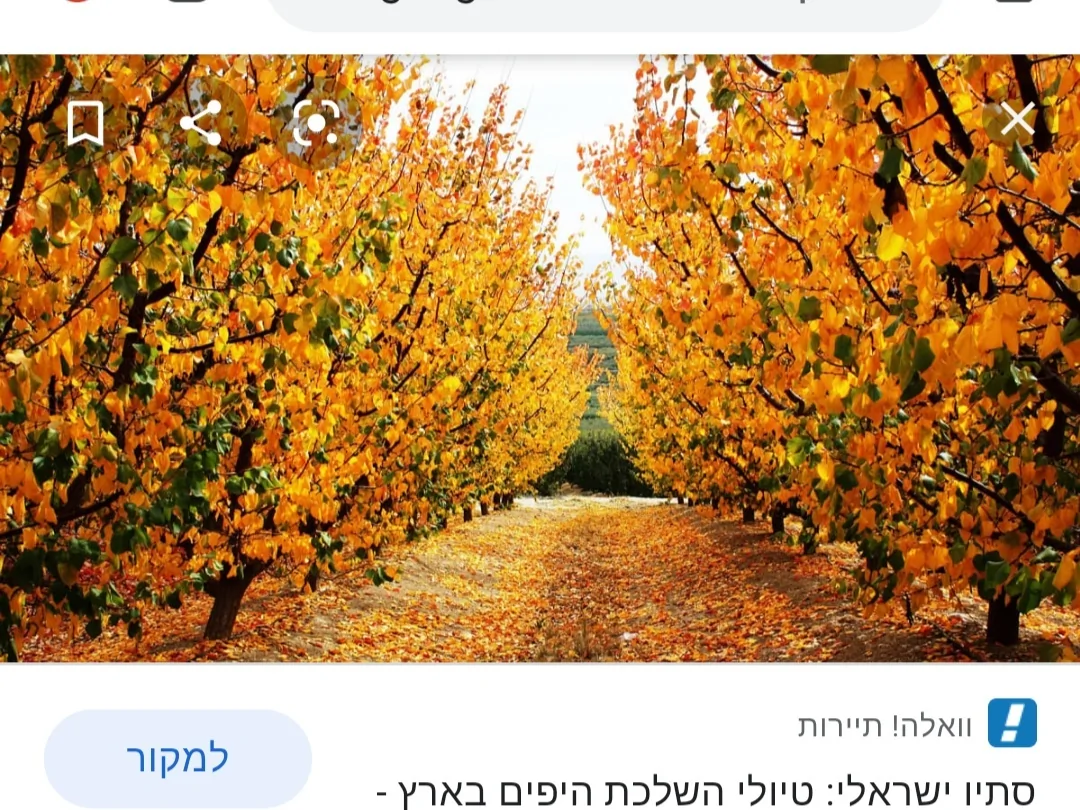
Task: Open the וואלה! תיירות article title link
Action: point(705,790)
